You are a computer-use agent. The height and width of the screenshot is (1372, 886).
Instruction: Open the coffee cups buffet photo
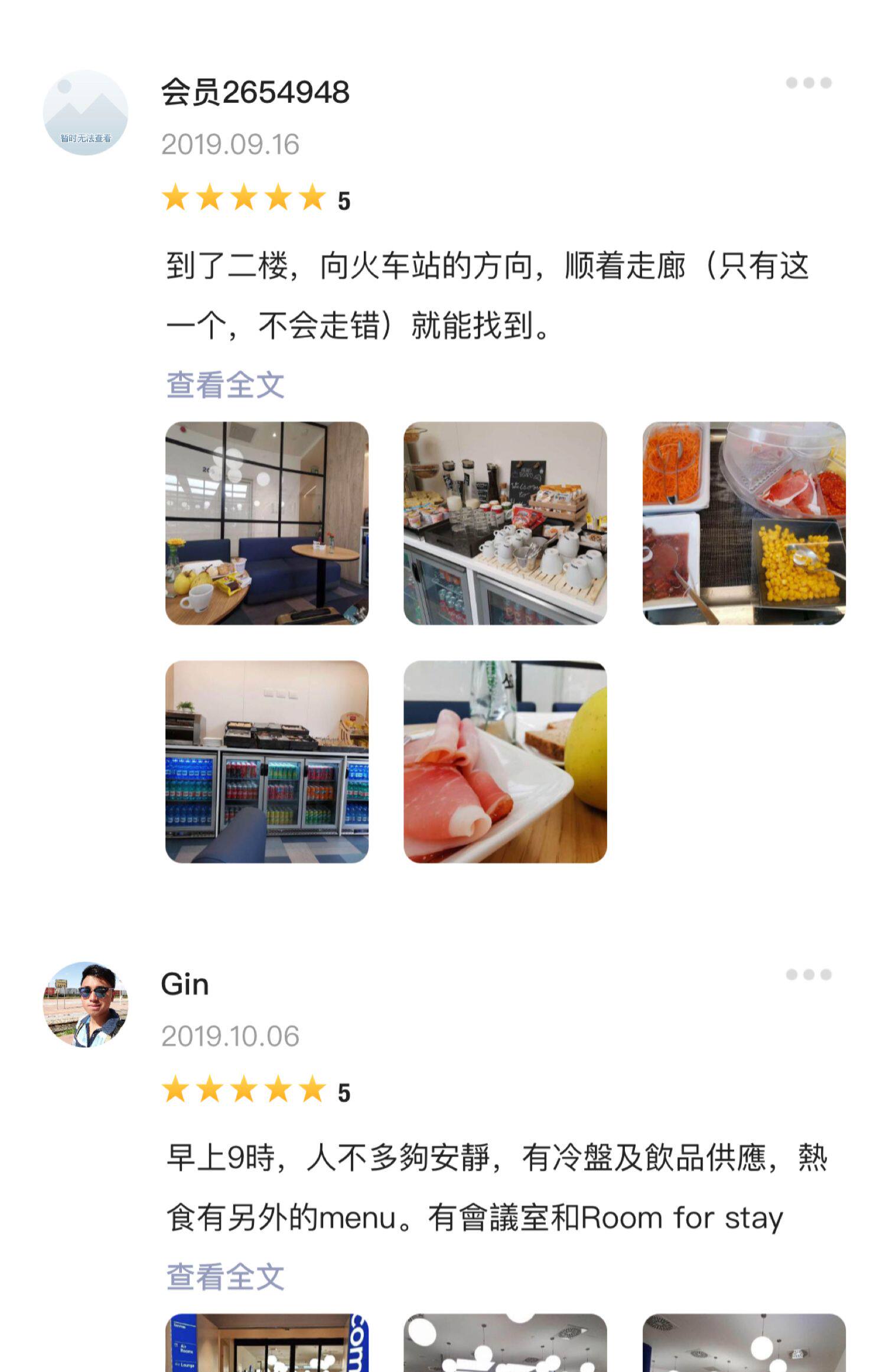point(505,523)
